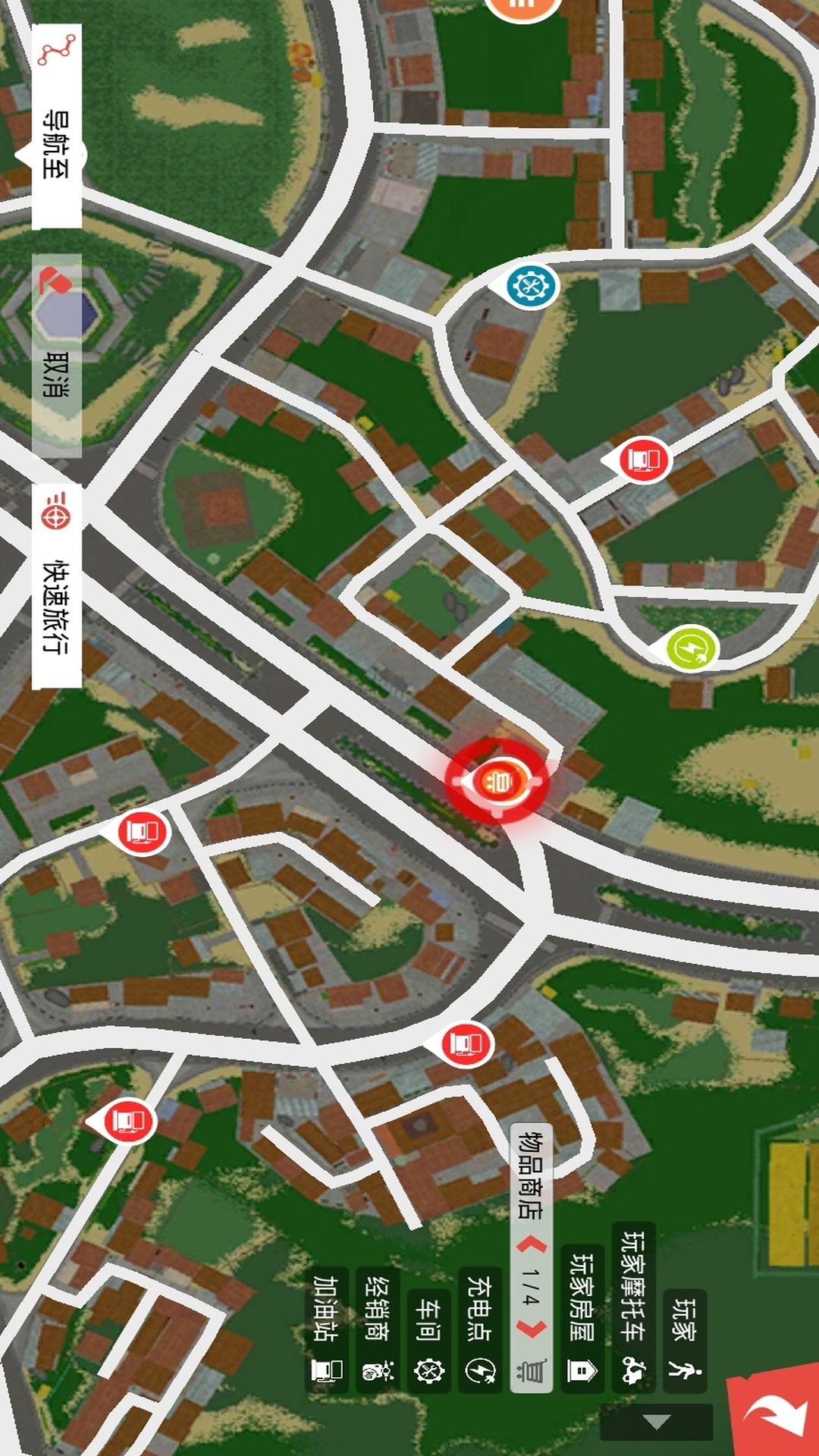Go to the previous 物品商店 location arrow
This screenshot has width=819, height=1456.
532,1244
